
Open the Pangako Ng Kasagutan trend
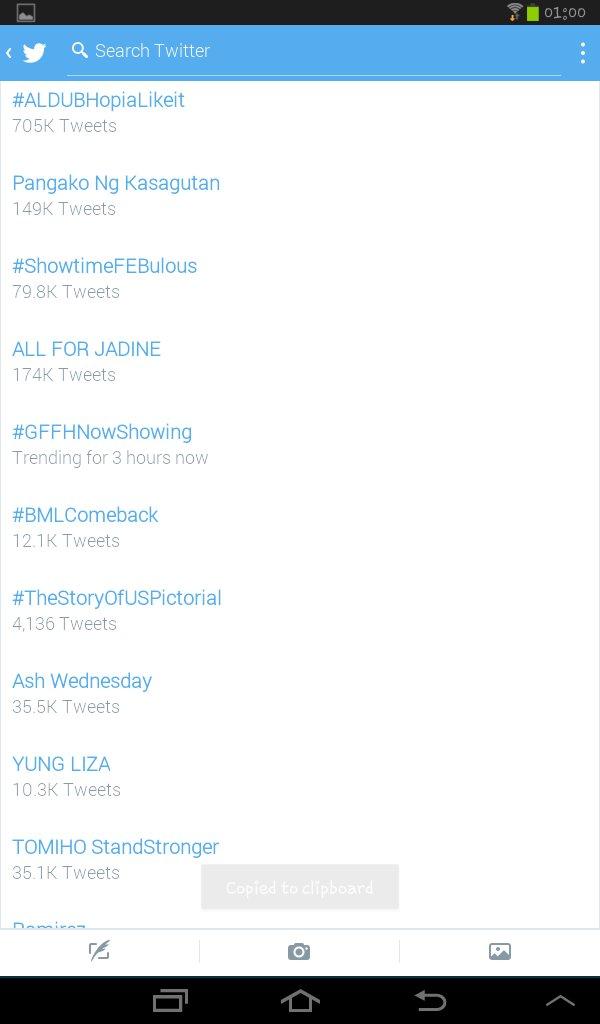click(x=116, y=183)
